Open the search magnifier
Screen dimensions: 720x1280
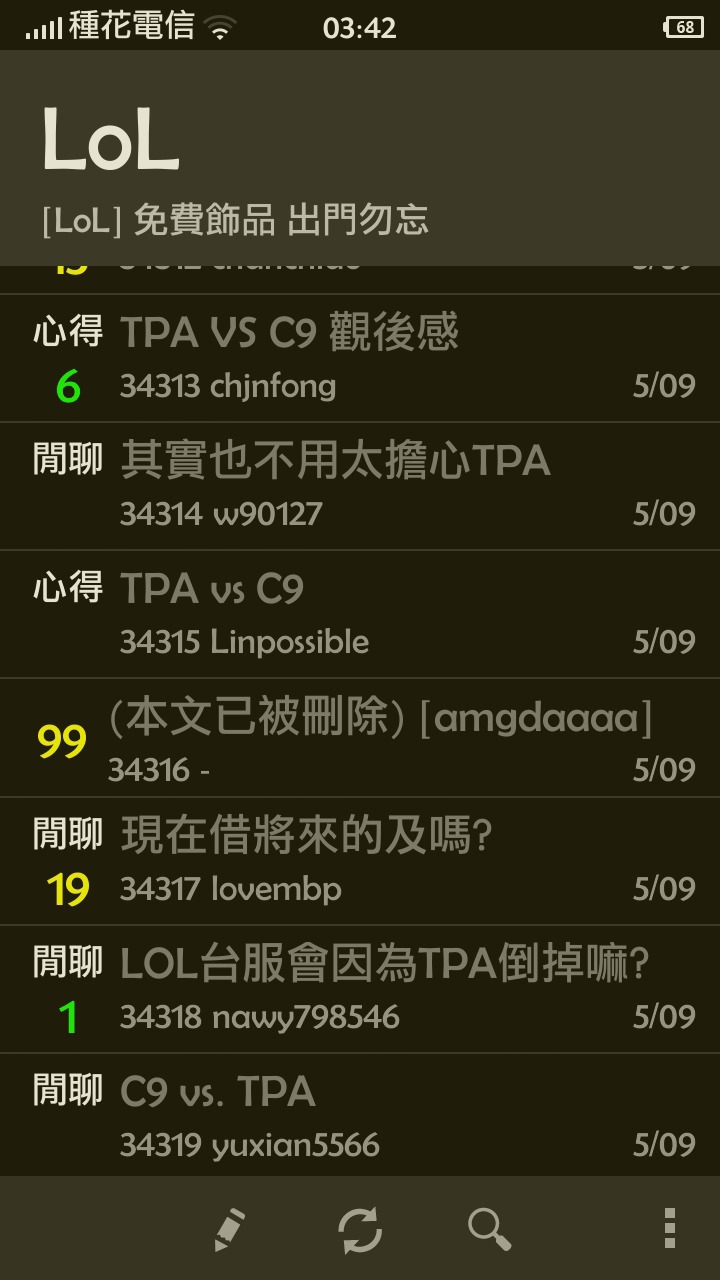[x=489, y=1229]
